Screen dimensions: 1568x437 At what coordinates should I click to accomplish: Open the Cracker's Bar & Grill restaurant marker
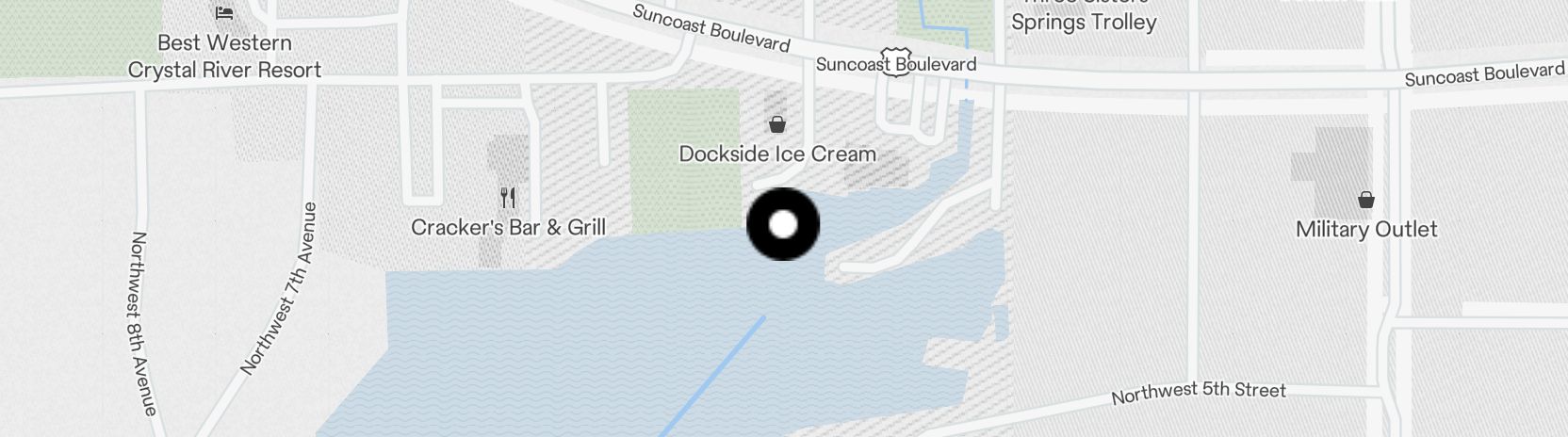(x=508, y=198)
